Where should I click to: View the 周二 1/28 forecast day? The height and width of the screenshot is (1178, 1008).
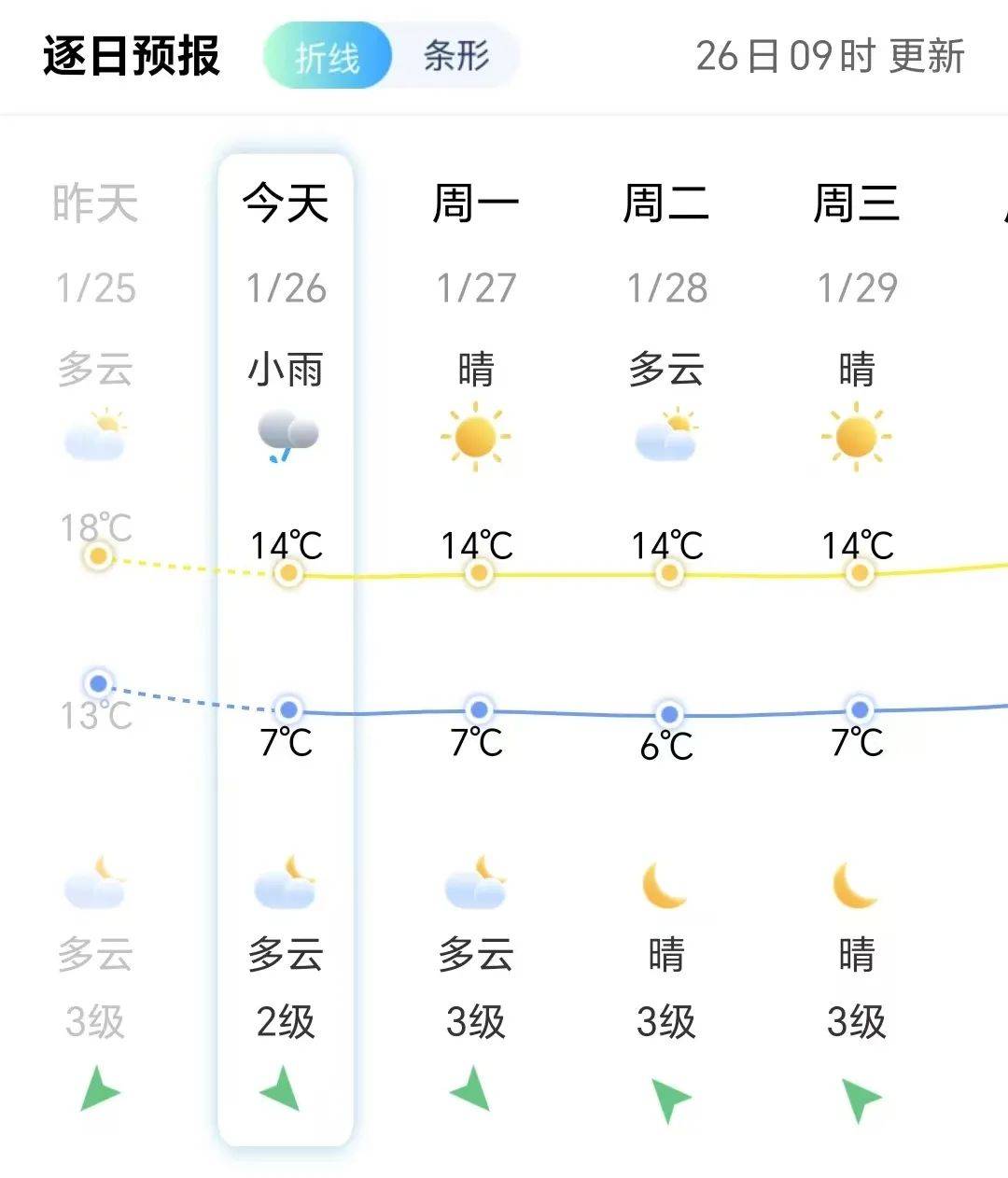(666, 243)
